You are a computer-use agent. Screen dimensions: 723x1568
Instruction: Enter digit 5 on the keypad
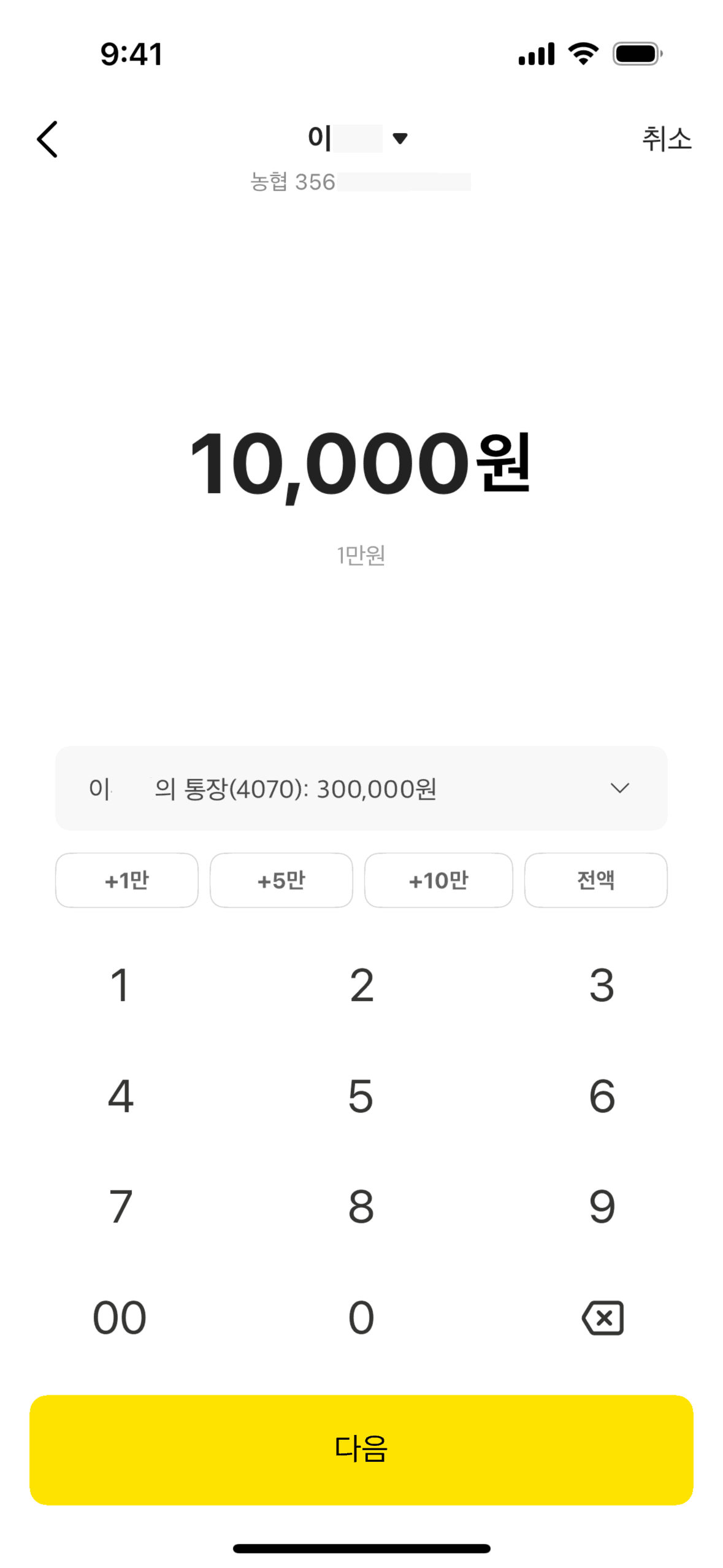coord(361,1096)
